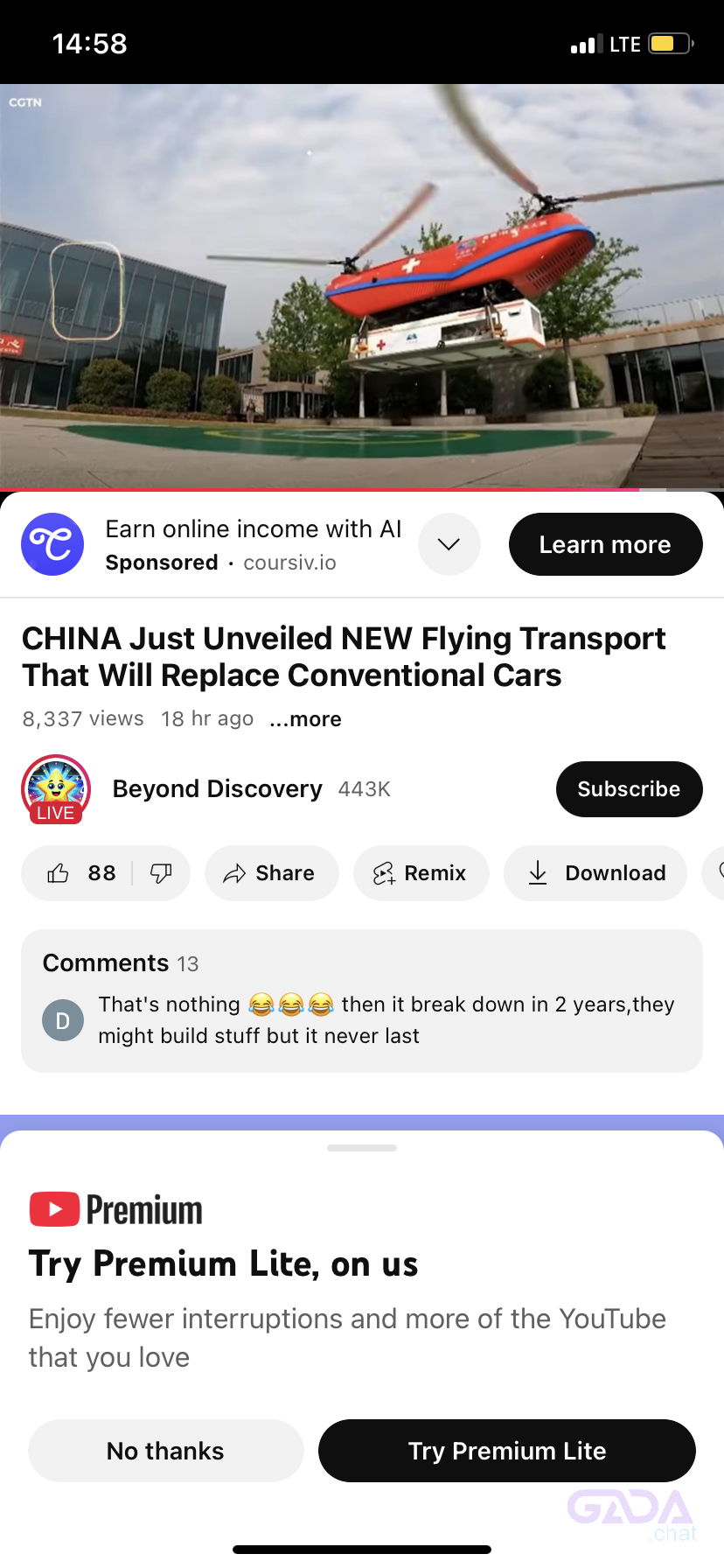This screenshot has height=1568, width=724.
Task: Remix this video
Action: (421, 873)
